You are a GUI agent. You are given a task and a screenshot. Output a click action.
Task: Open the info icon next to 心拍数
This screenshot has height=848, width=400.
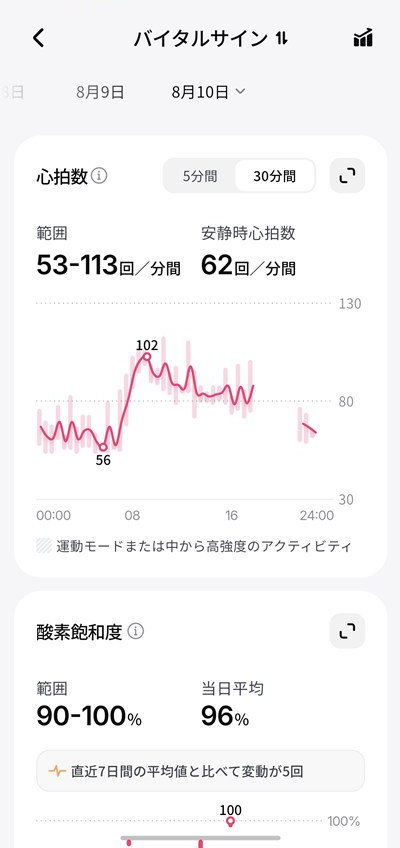click(x=99, y=176)
